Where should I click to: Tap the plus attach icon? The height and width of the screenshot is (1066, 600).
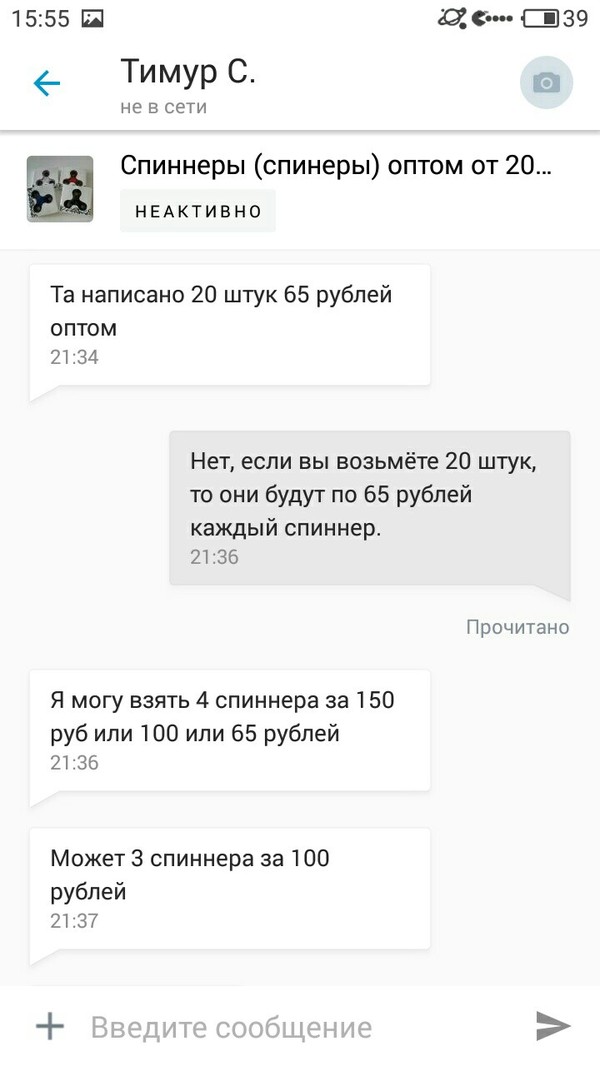click(49, 1026)
